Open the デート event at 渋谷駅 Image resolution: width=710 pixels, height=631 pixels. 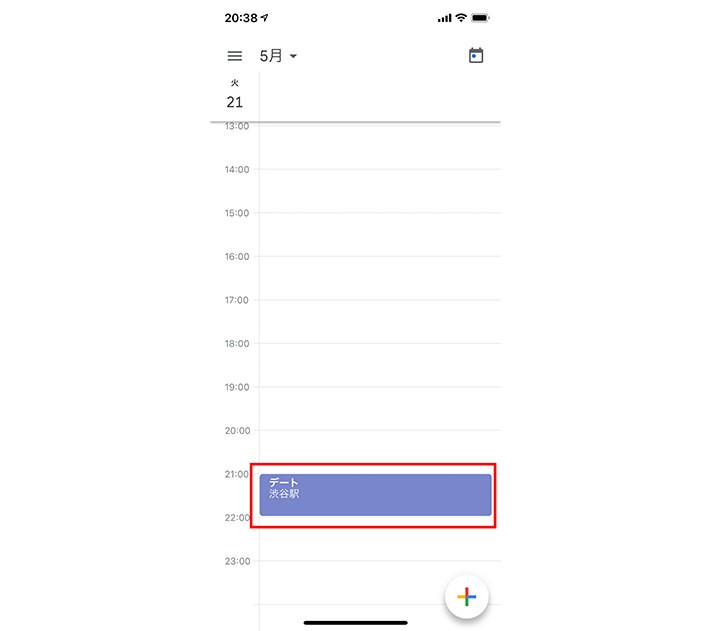point(375,495)
